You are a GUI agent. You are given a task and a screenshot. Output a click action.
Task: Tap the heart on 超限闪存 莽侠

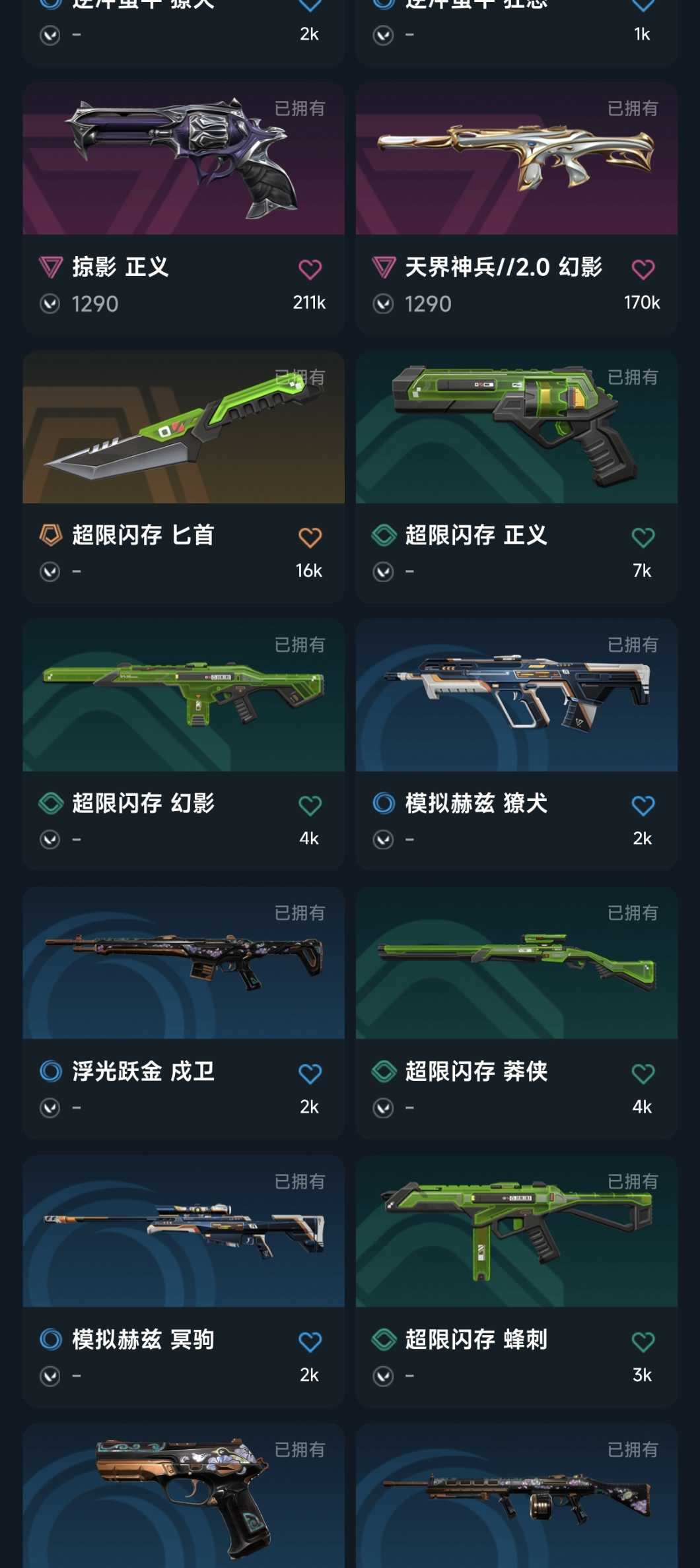tap(643, 1074)
